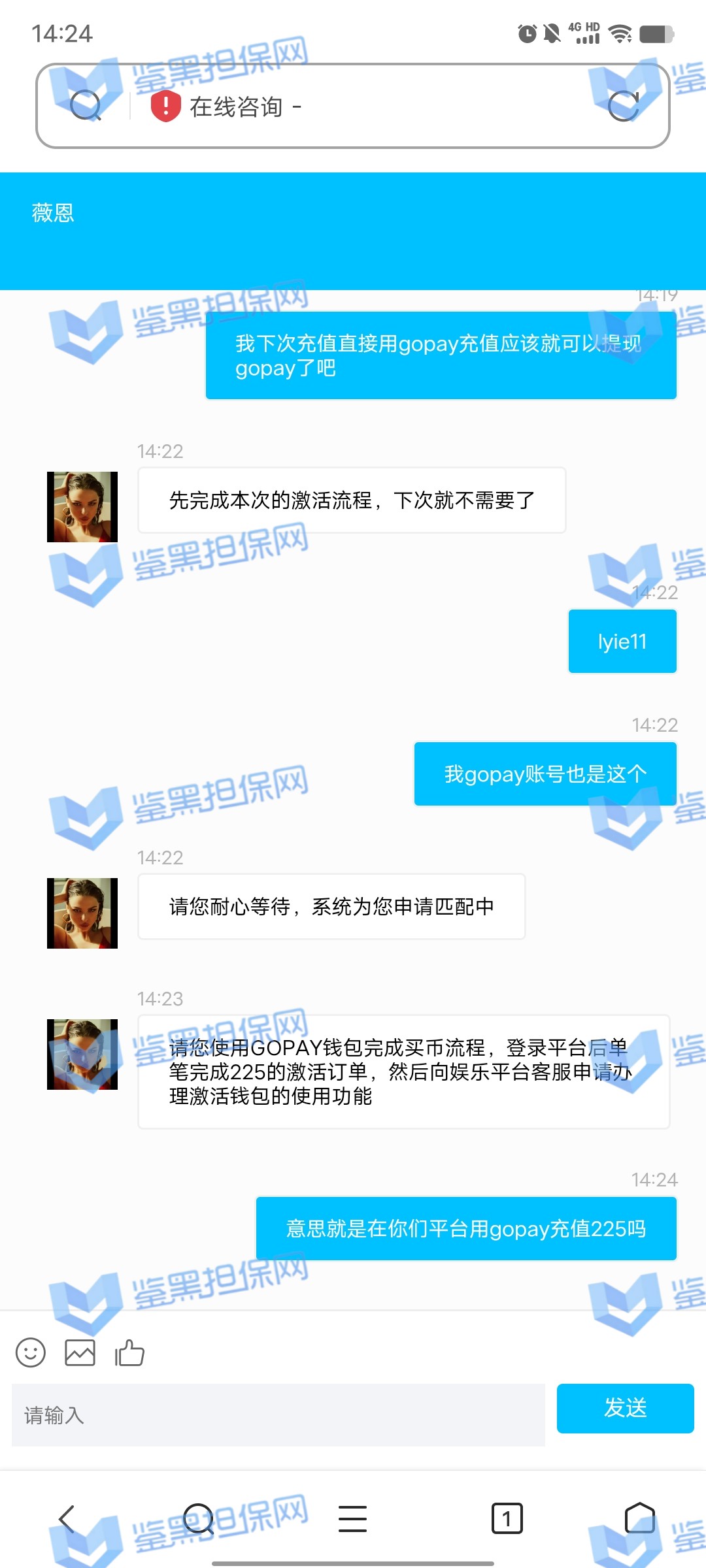The width and height of the screenshot is (706, 1568).
Task: View open tabs via the tab counter
Action: point(507,1518)
